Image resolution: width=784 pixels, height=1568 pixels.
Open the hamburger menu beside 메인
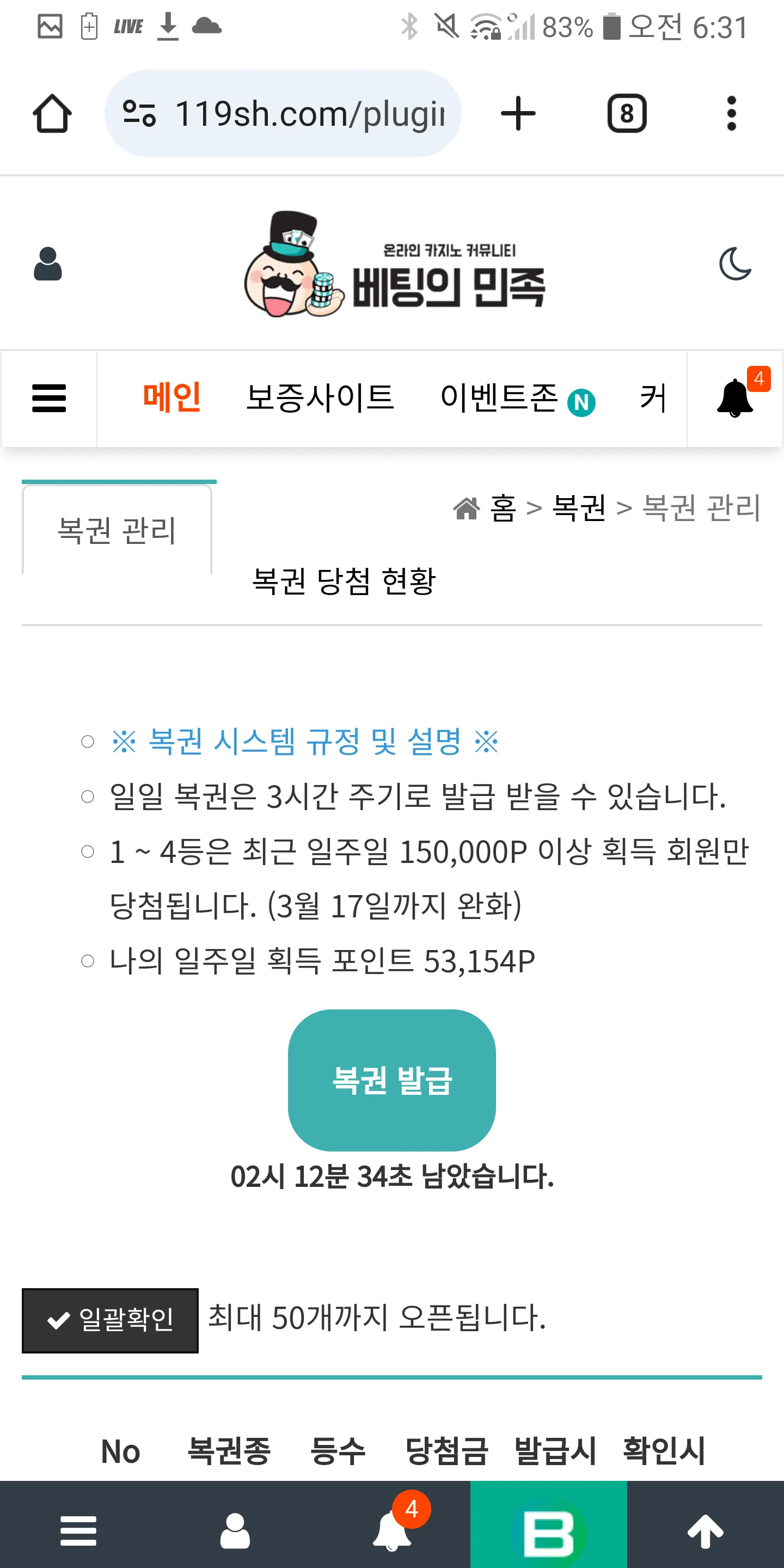click(x=48, y=398)
